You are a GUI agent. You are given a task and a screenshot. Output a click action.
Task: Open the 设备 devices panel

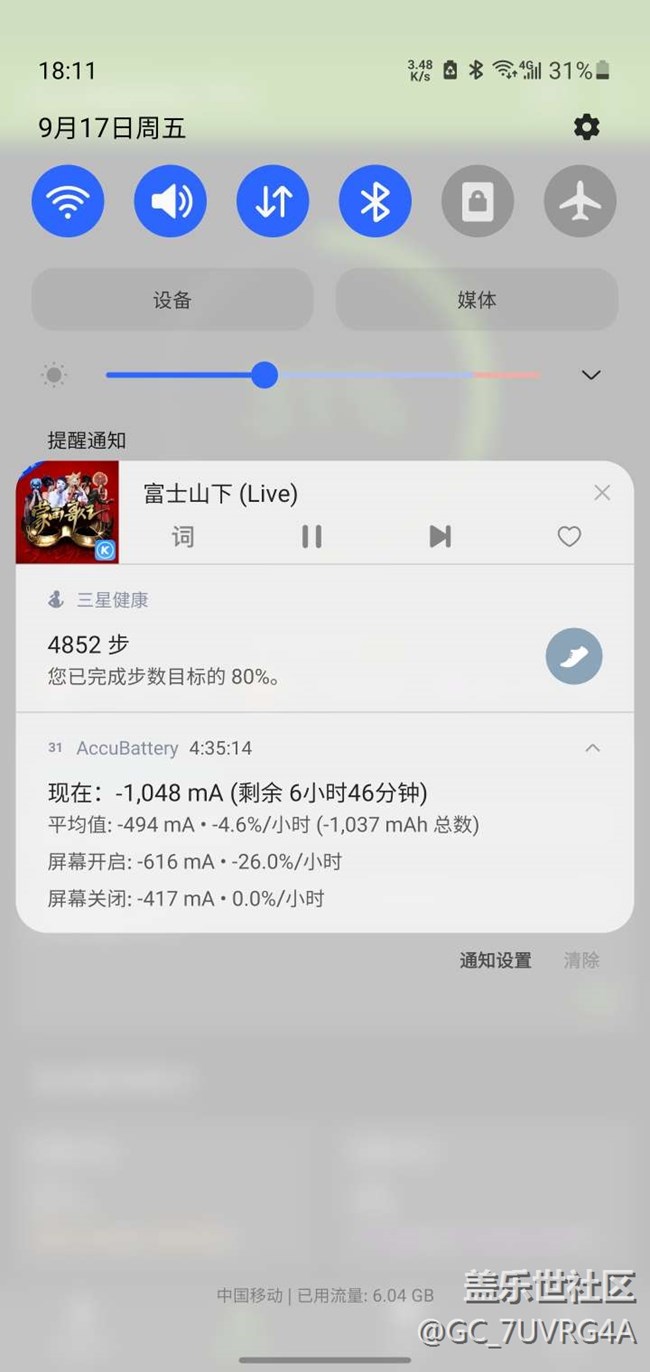click(x=172, y=299)
